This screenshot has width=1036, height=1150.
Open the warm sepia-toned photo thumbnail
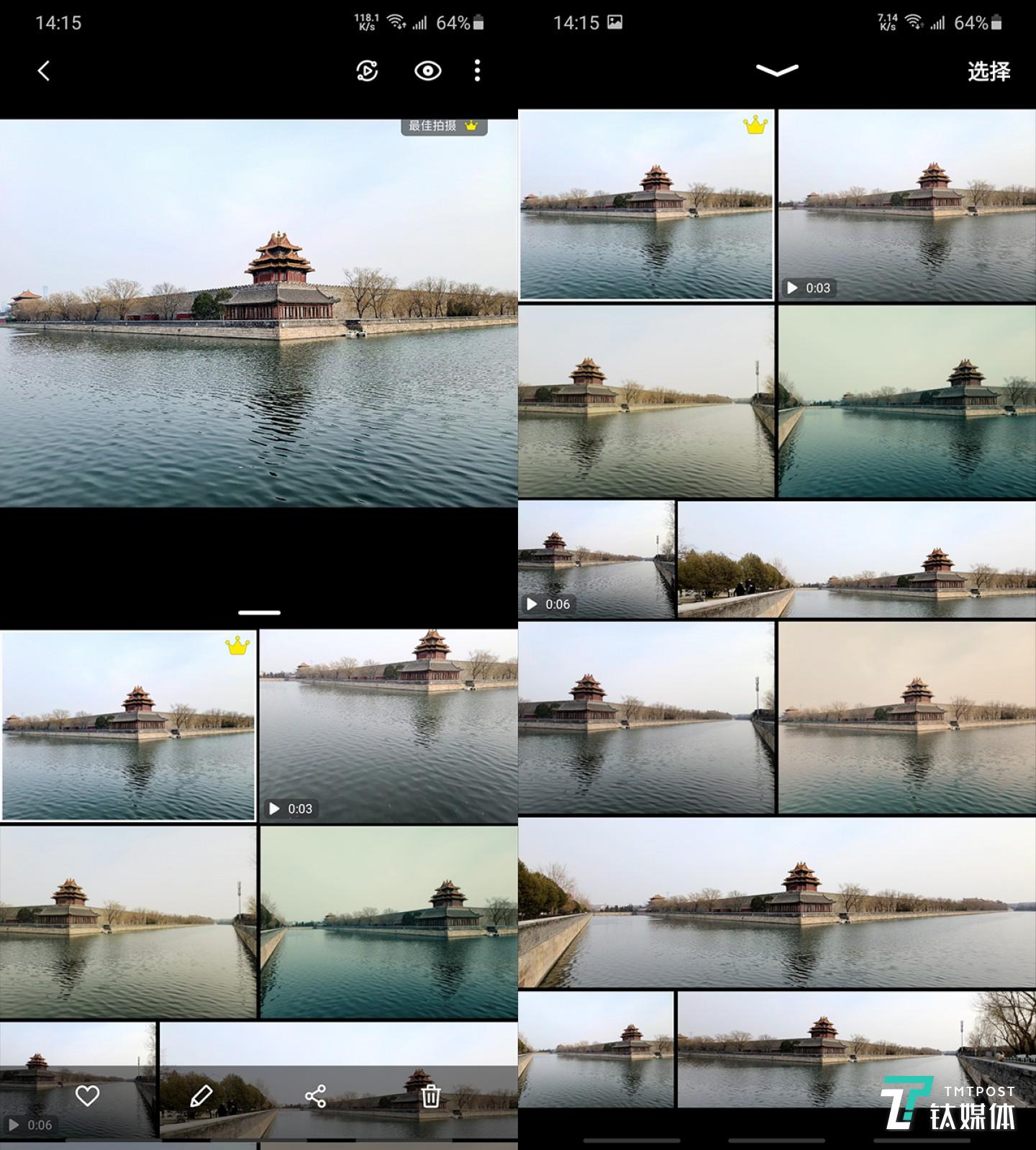click(906, 718)
